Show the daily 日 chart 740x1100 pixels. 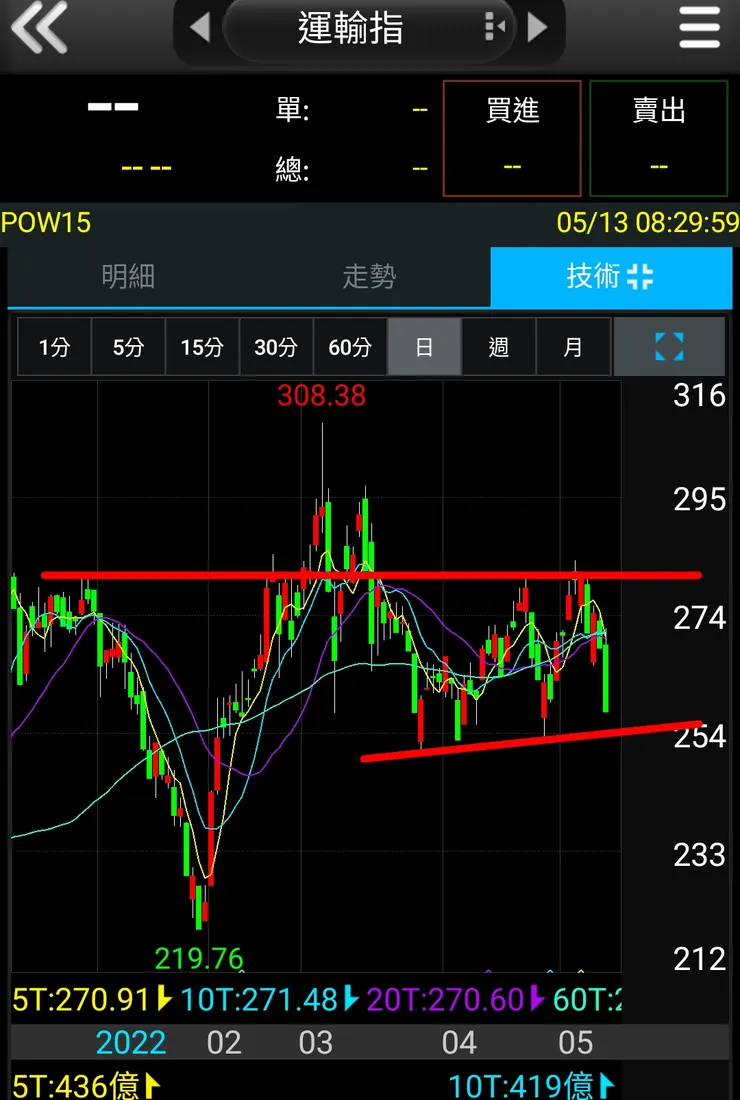[424, 347]
